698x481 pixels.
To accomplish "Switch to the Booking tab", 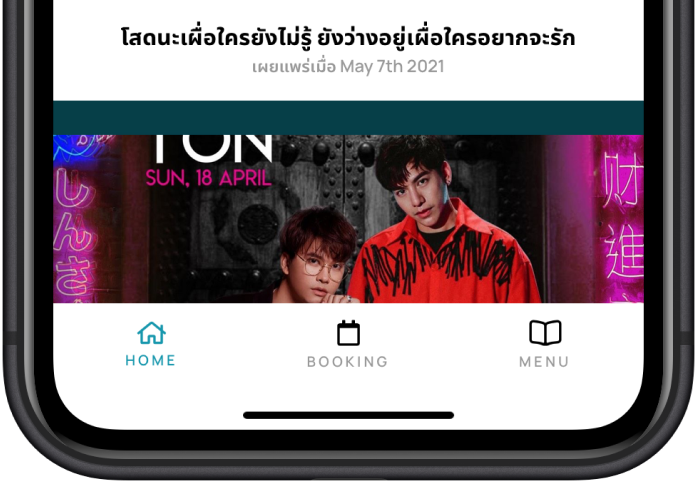I will click(x=347, y=345).
